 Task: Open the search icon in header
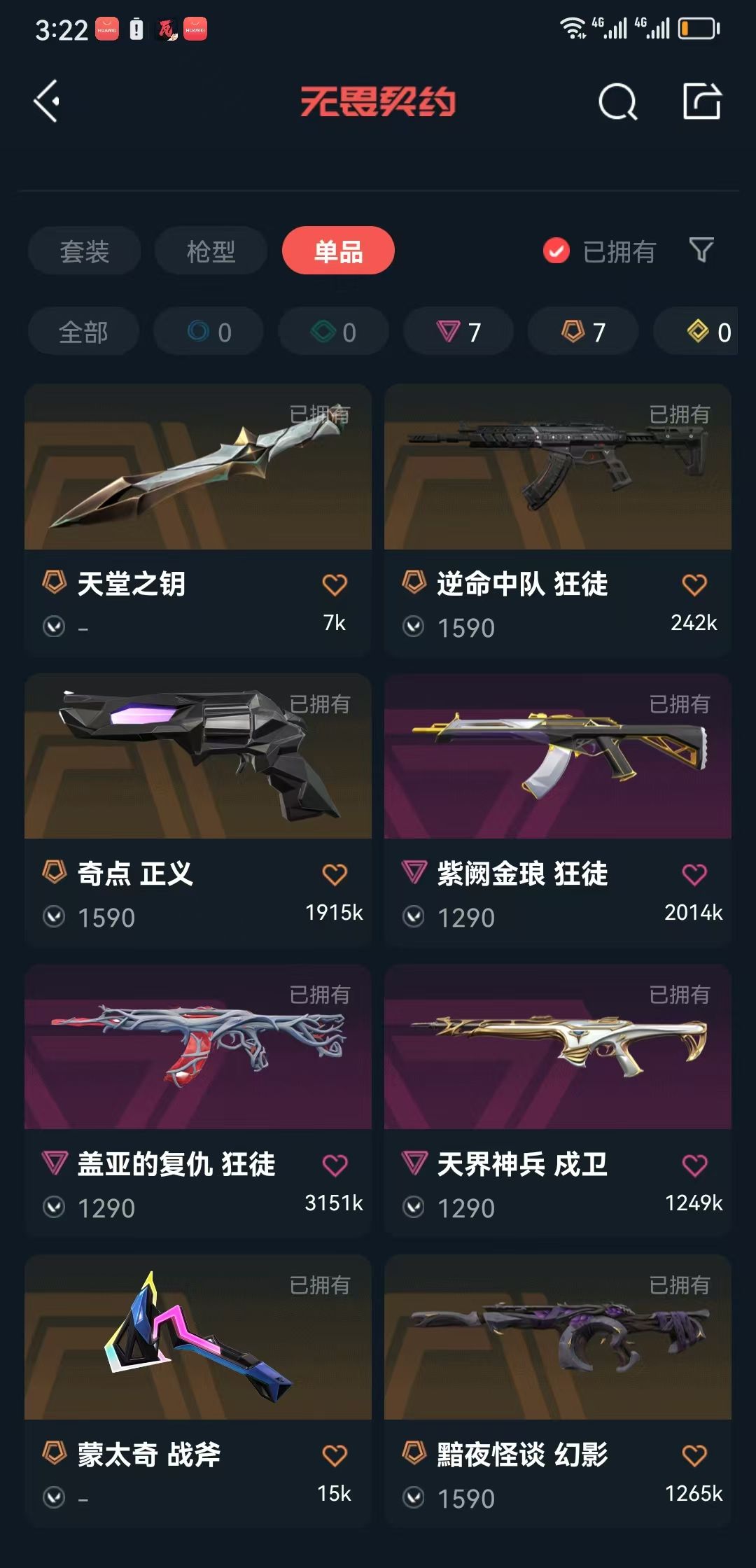pyautogui.click(x=618, y=102)
